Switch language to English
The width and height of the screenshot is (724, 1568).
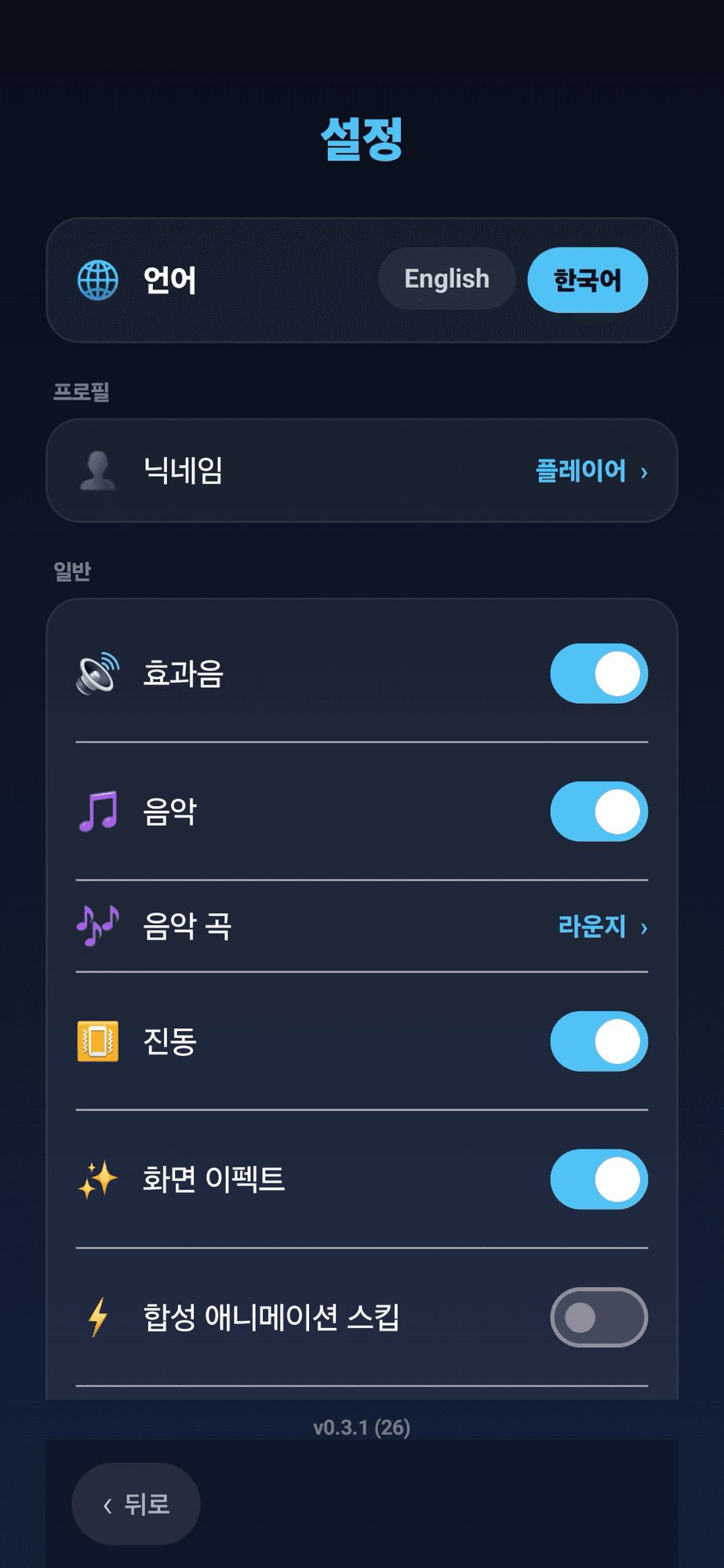point(446,279)
